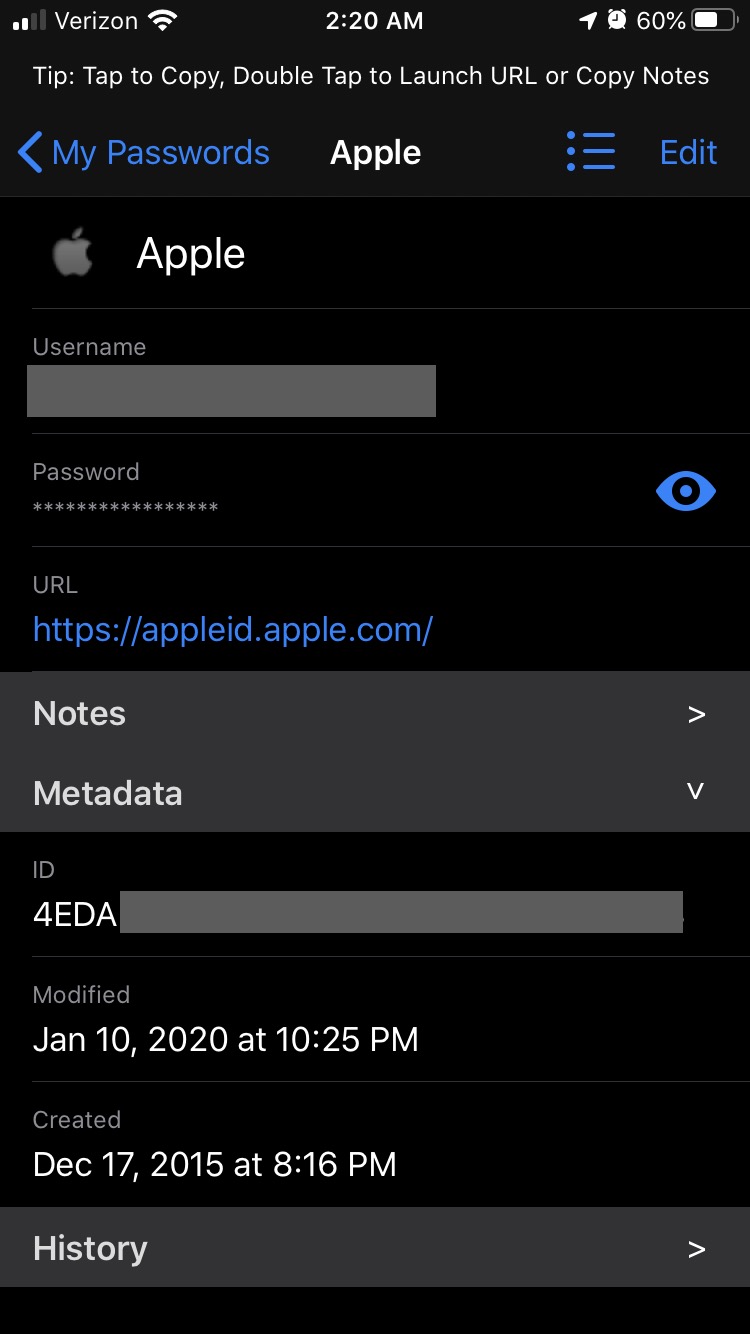Screen dimensions: 750x1334
Task: Expand the Notes section
Action: point(375,713)
